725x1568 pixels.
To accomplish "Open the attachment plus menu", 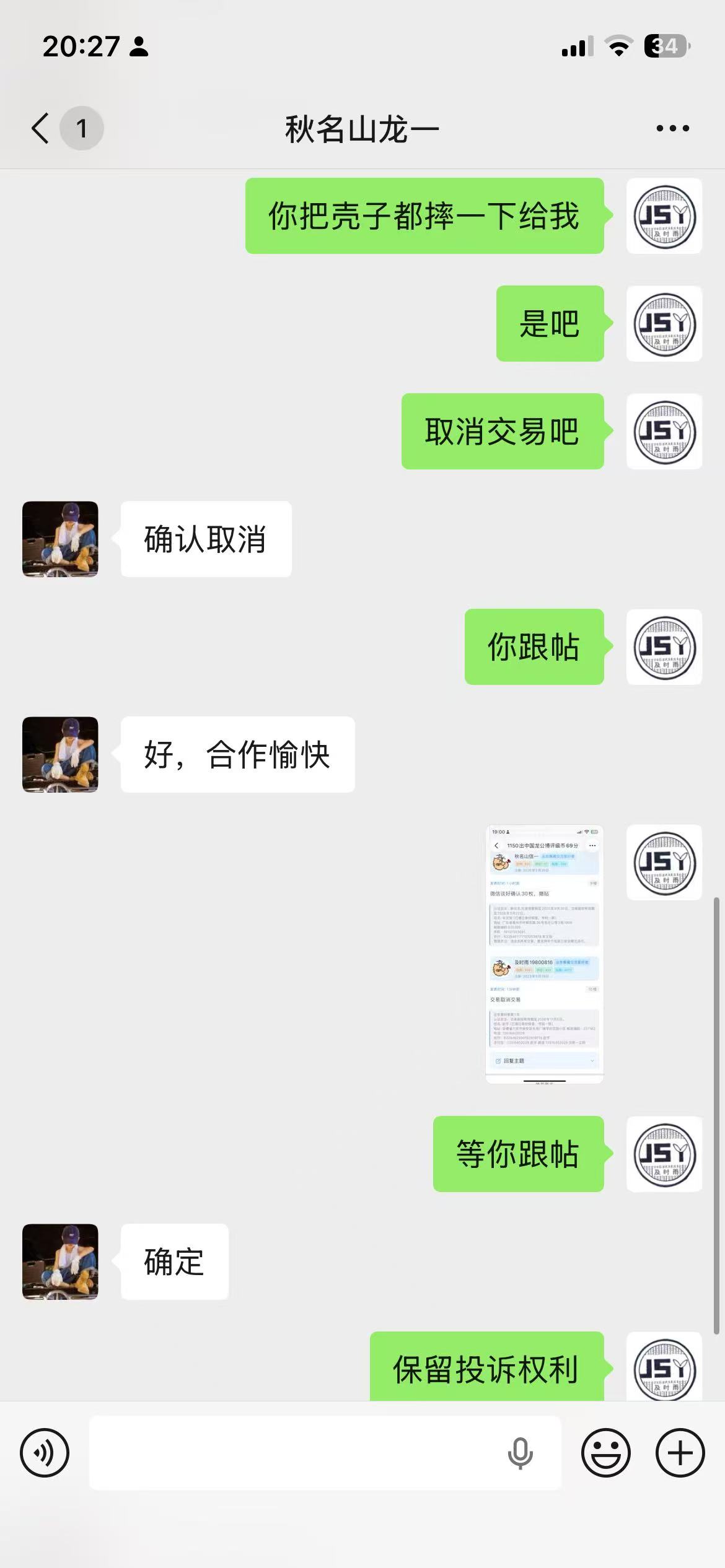I will pos(679,1453).
